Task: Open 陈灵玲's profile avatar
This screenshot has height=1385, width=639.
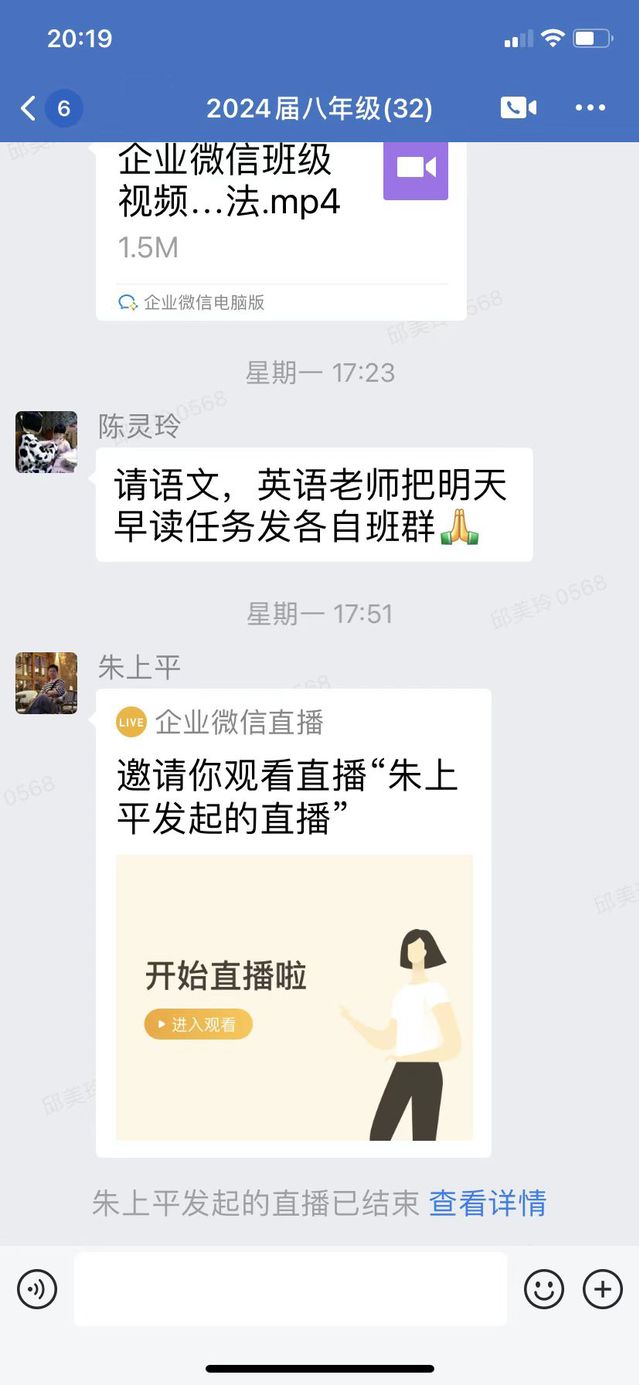Action: pyautogui.click(x=46, y=442)
